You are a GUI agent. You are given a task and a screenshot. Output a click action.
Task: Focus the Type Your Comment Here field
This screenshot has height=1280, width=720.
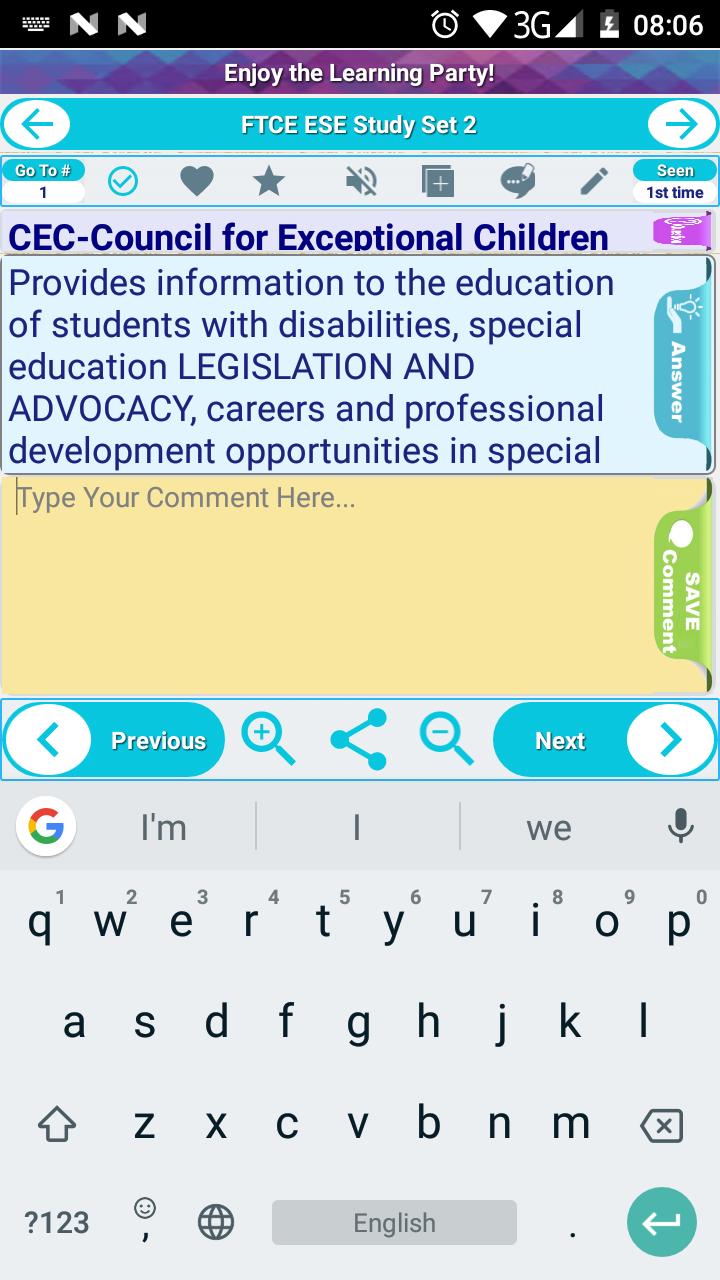[328, 585]
